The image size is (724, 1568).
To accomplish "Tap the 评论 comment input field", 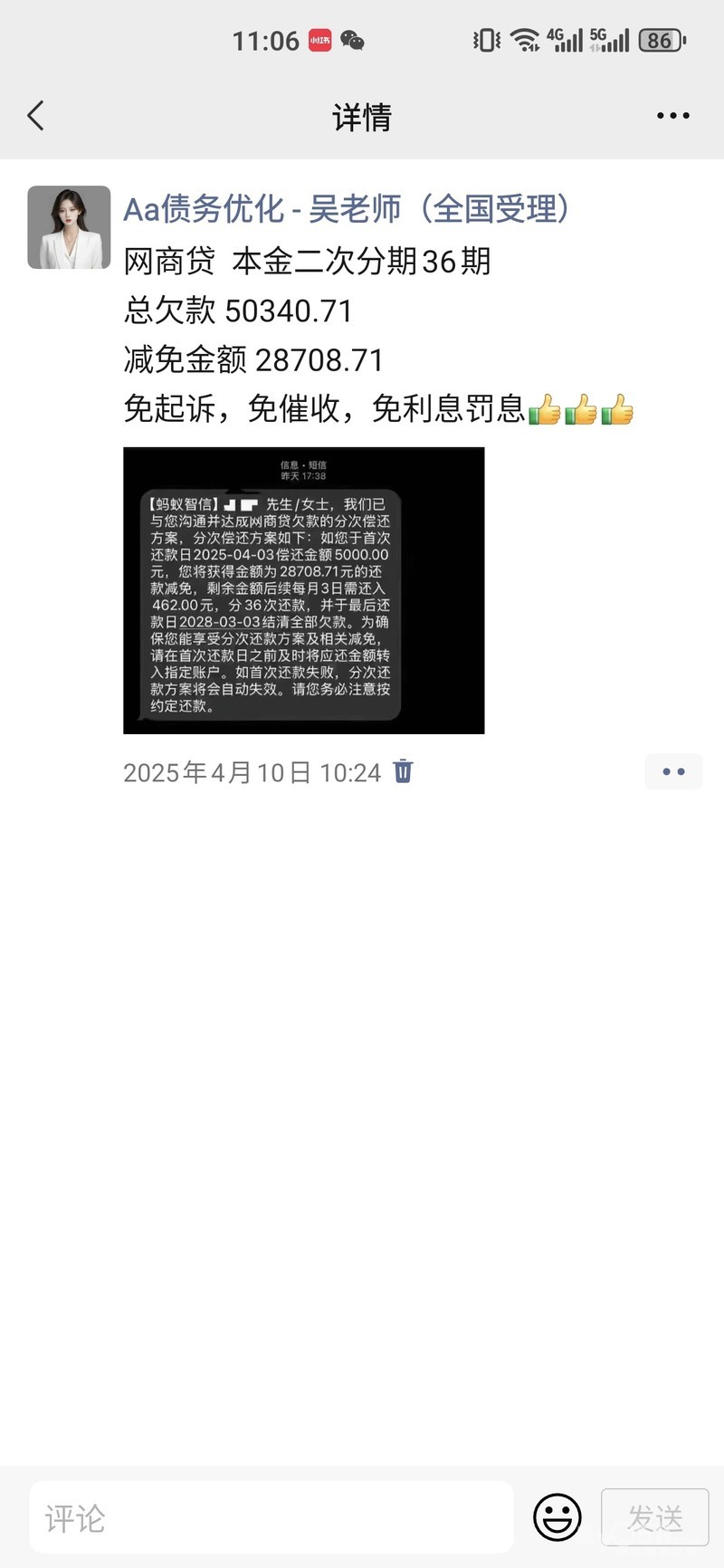I will point(271,1517).
